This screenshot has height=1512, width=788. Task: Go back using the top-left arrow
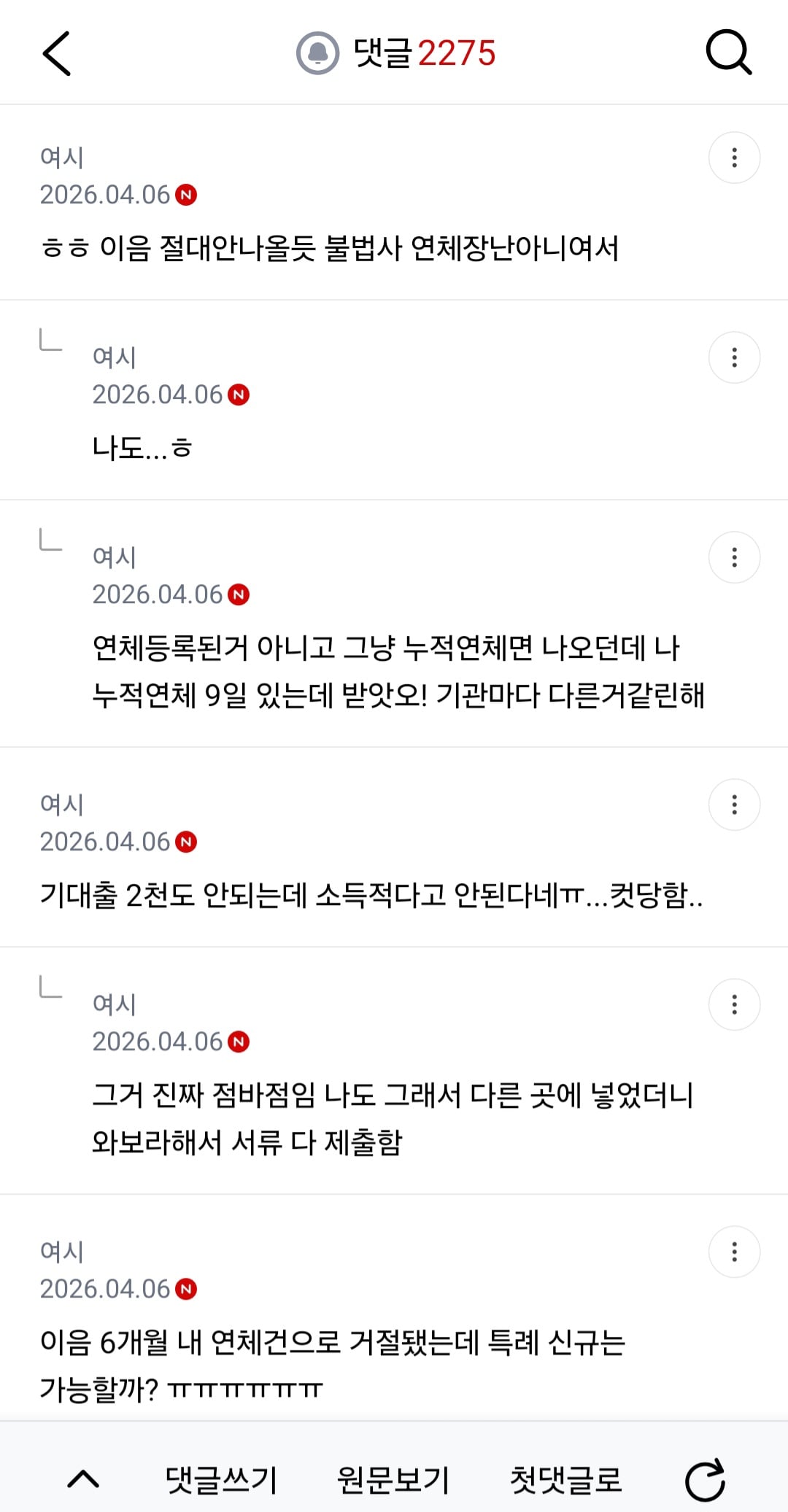coord(56,53)
